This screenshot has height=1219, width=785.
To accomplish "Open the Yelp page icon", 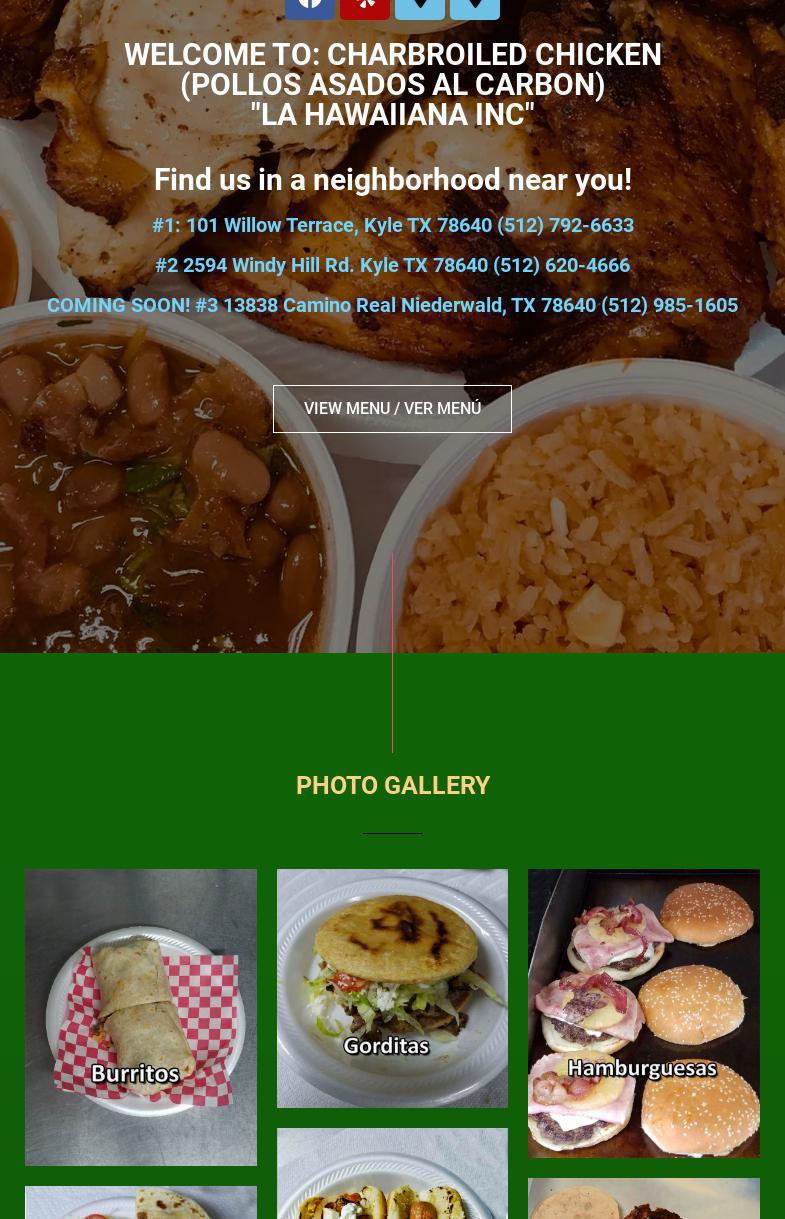I will [365, 6].
